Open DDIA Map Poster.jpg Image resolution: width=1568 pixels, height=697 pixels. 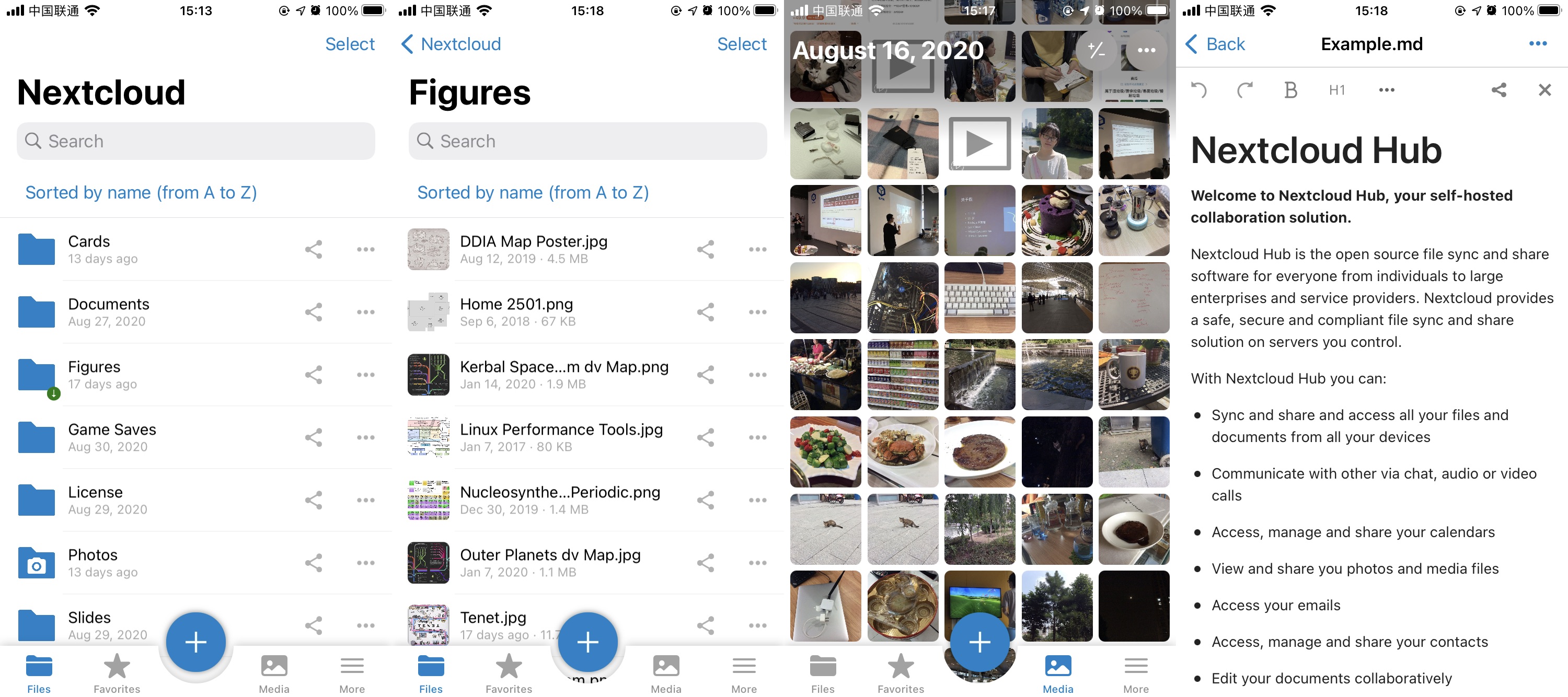(x=533, y=249)
